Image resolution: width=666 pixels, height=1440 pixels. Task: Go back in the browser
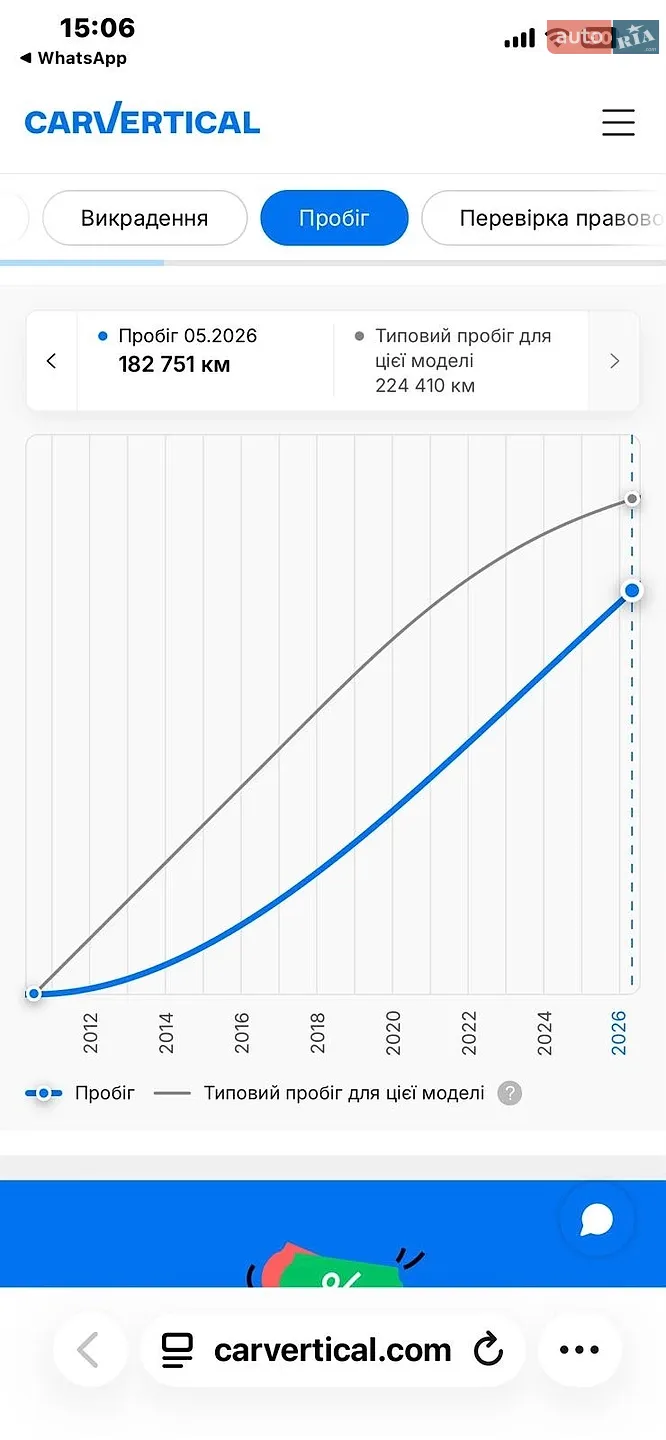click(x=89, y=1350)
